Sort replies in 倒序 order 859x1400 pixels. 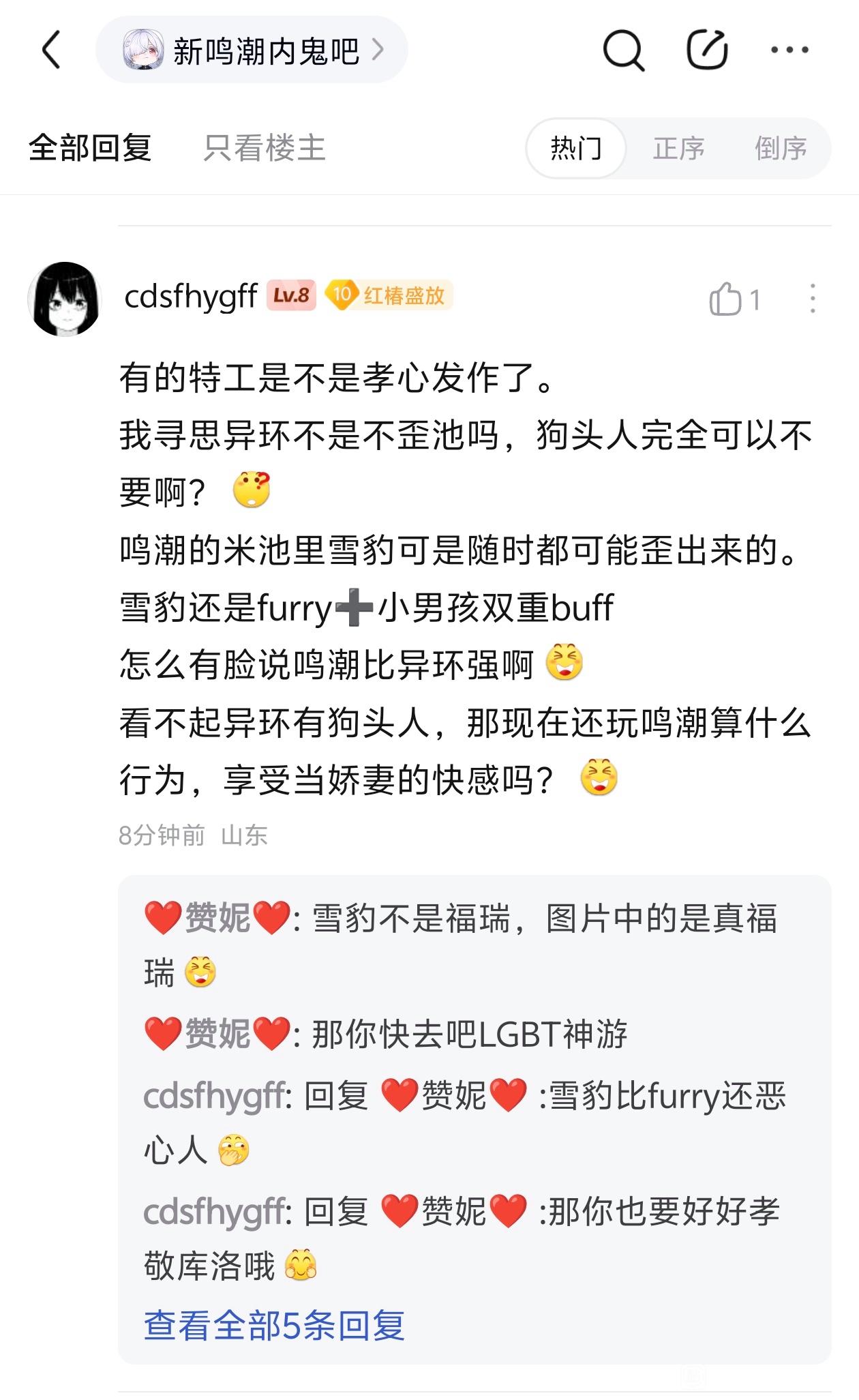781,148
